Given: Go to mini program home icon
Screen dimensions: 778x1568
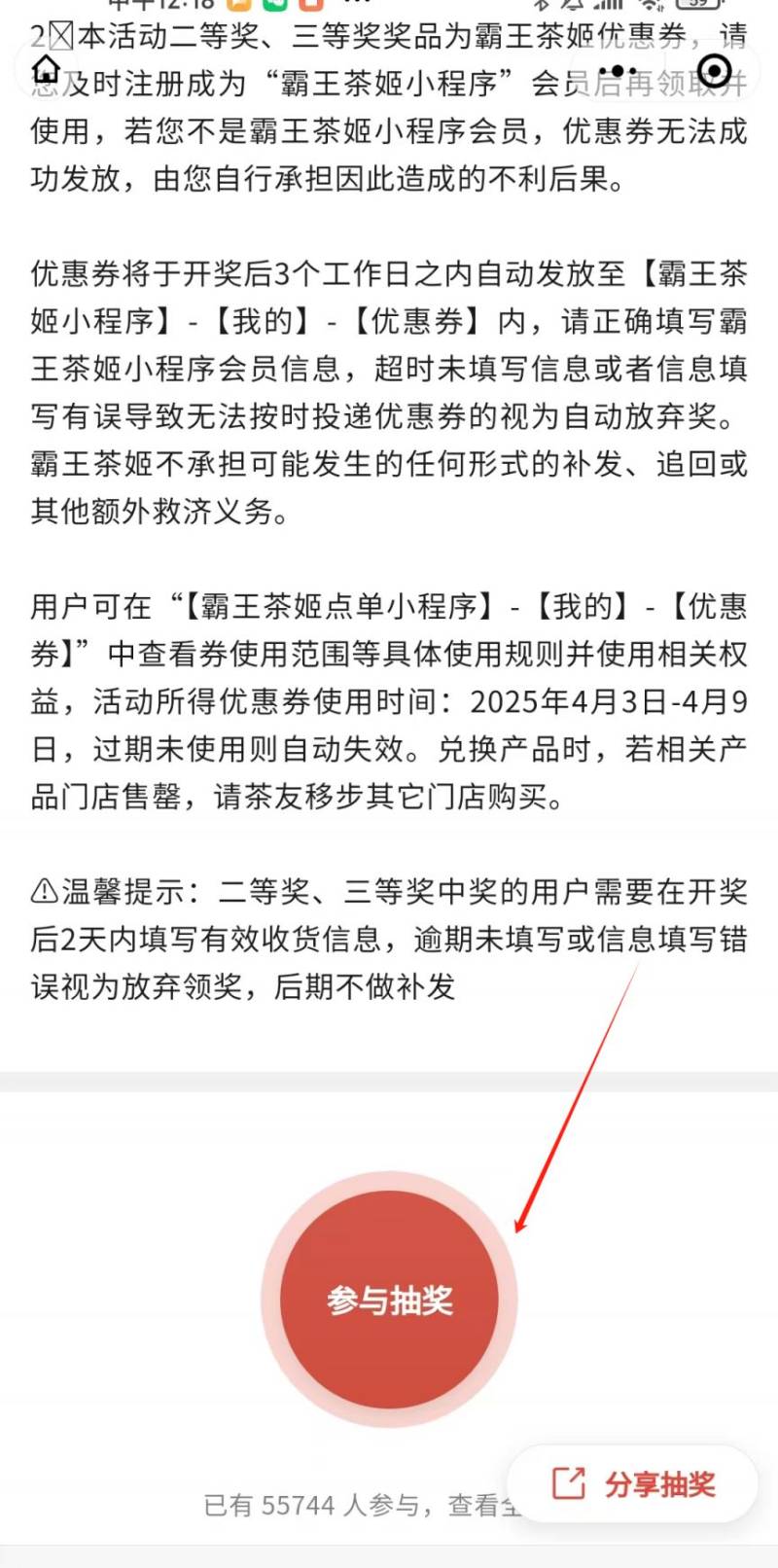Looking at the screenshot, I should click(x=46, y=70).
